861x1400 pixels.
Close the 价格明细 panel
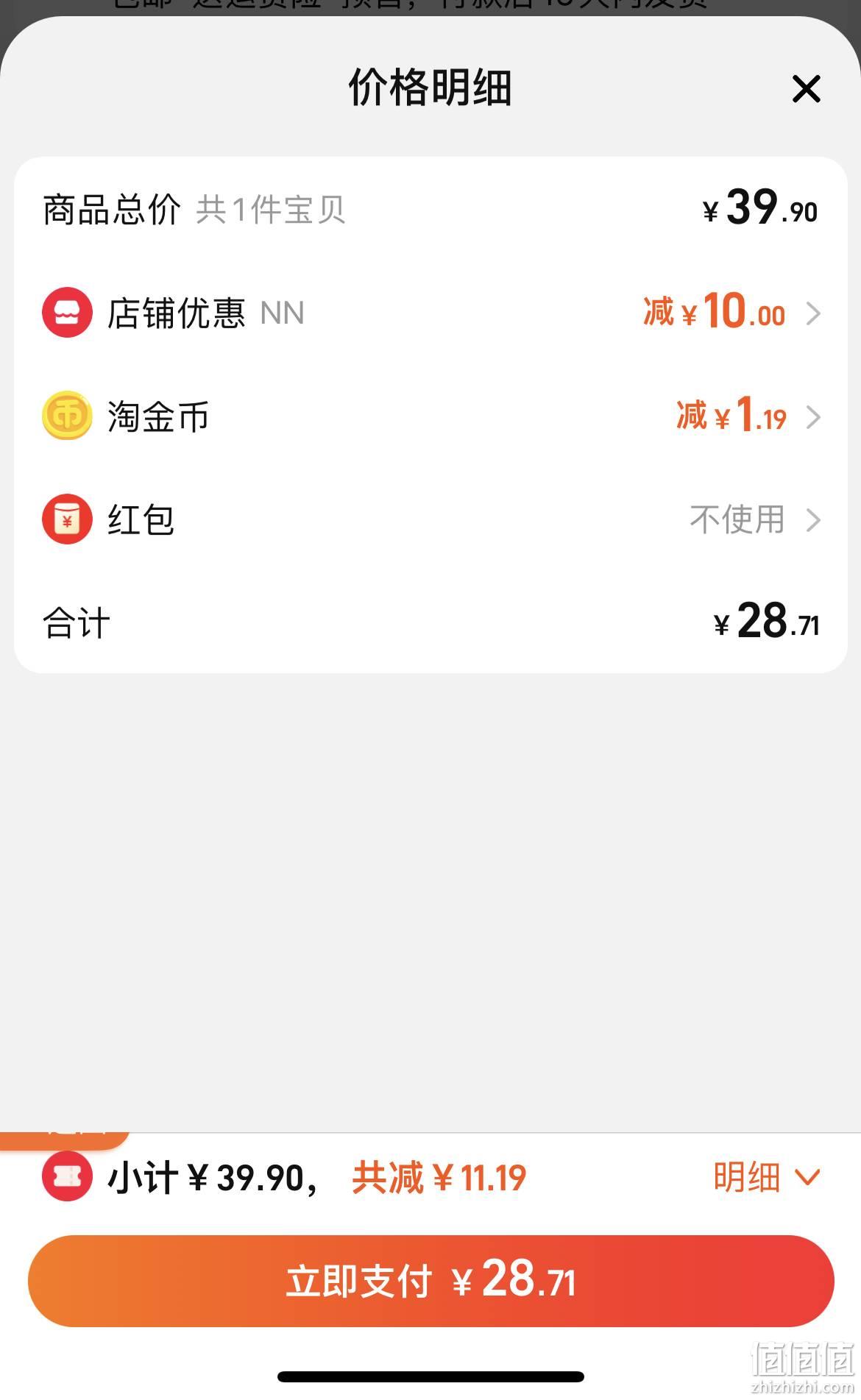point(806,89)
